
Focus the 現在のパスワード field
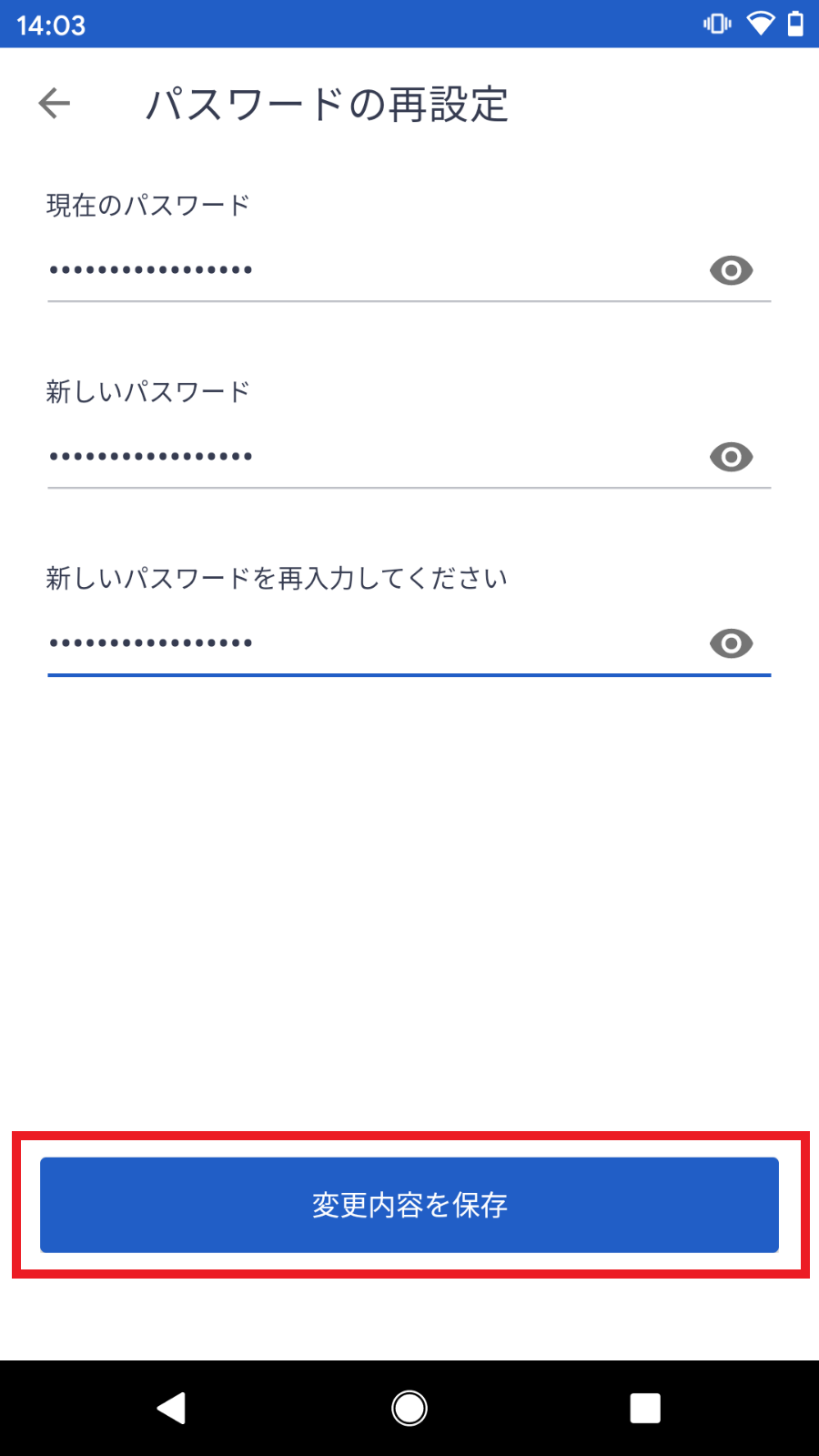tap(364, 270)
